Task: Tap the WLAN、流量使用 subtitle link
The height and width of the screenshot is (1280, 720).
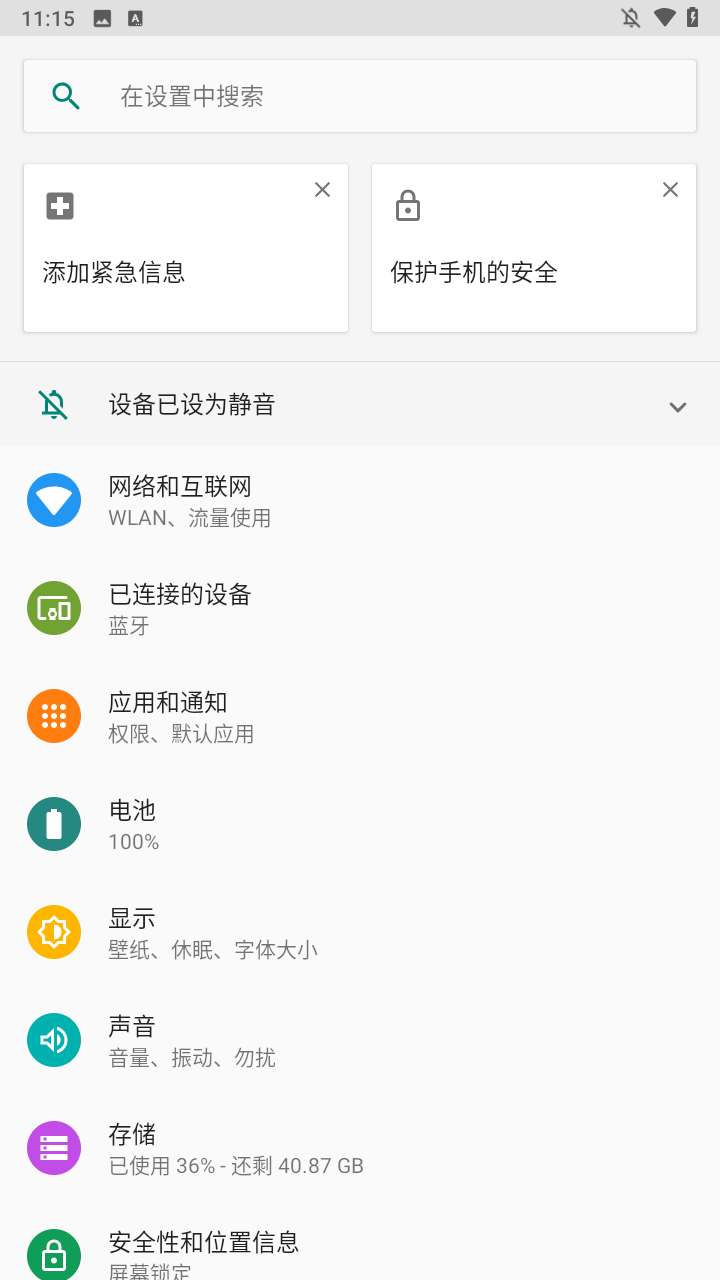Action: click(x=190, y=517)
